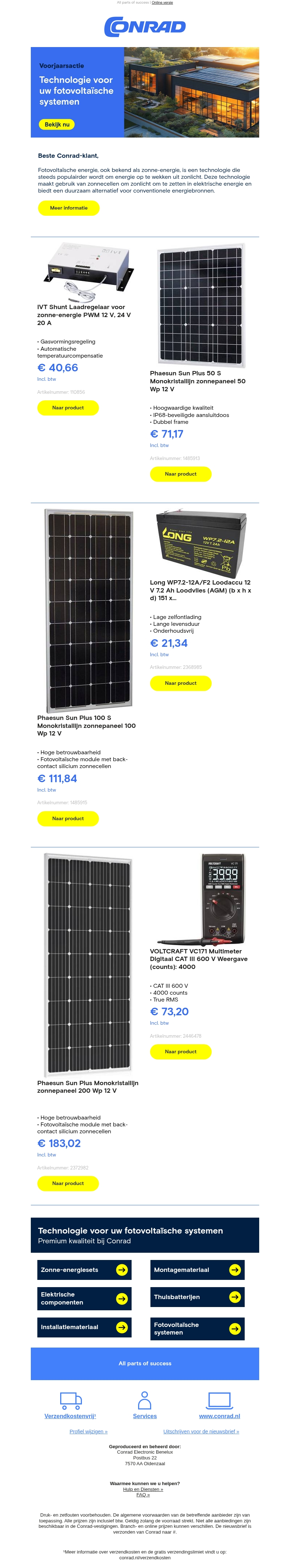This screenshot has width=290, height=1568.
Task: Open the Installatiemateriaal category
Action: tap(84, 1328)
